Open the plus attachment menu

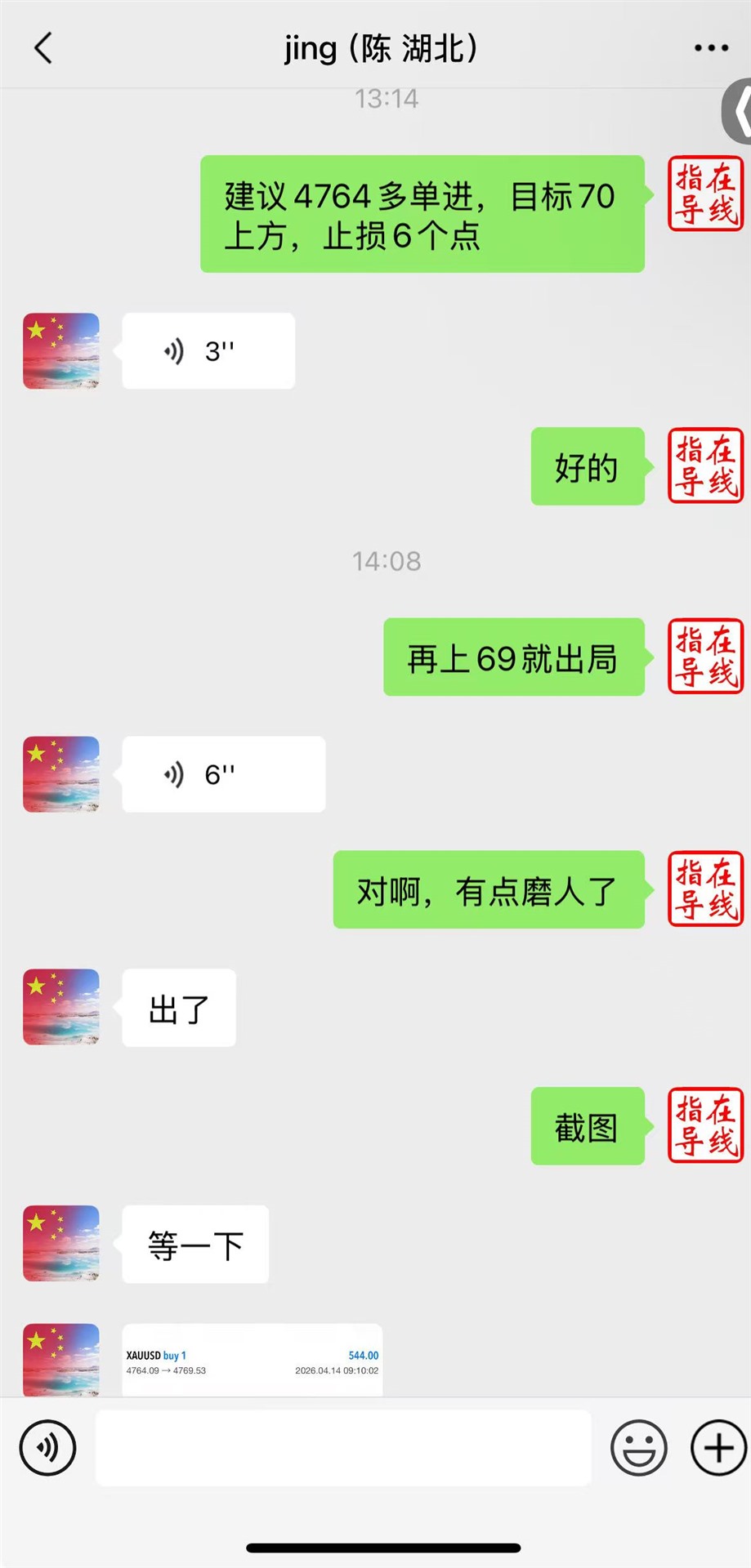tap(717, 1447)
